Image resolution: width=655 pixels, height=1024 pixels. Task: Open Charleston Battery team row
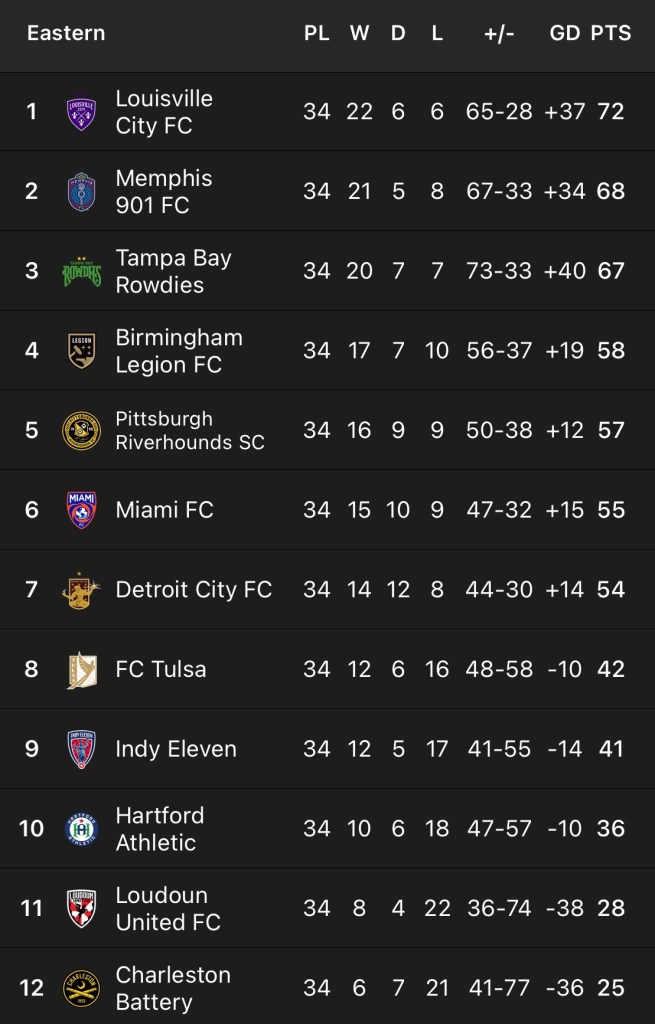point(173,988)
